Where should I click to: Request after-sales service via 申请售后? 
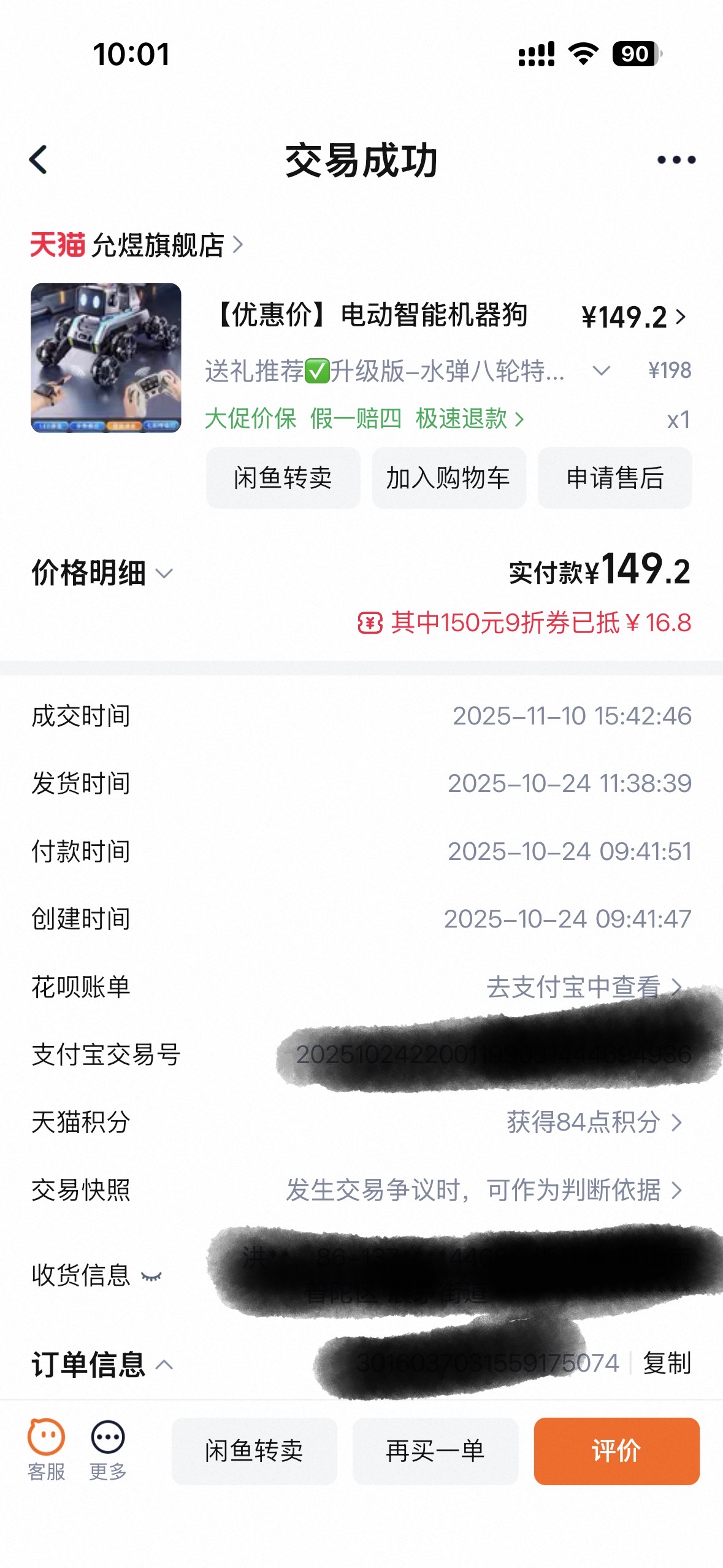click(x=614, y=478)
